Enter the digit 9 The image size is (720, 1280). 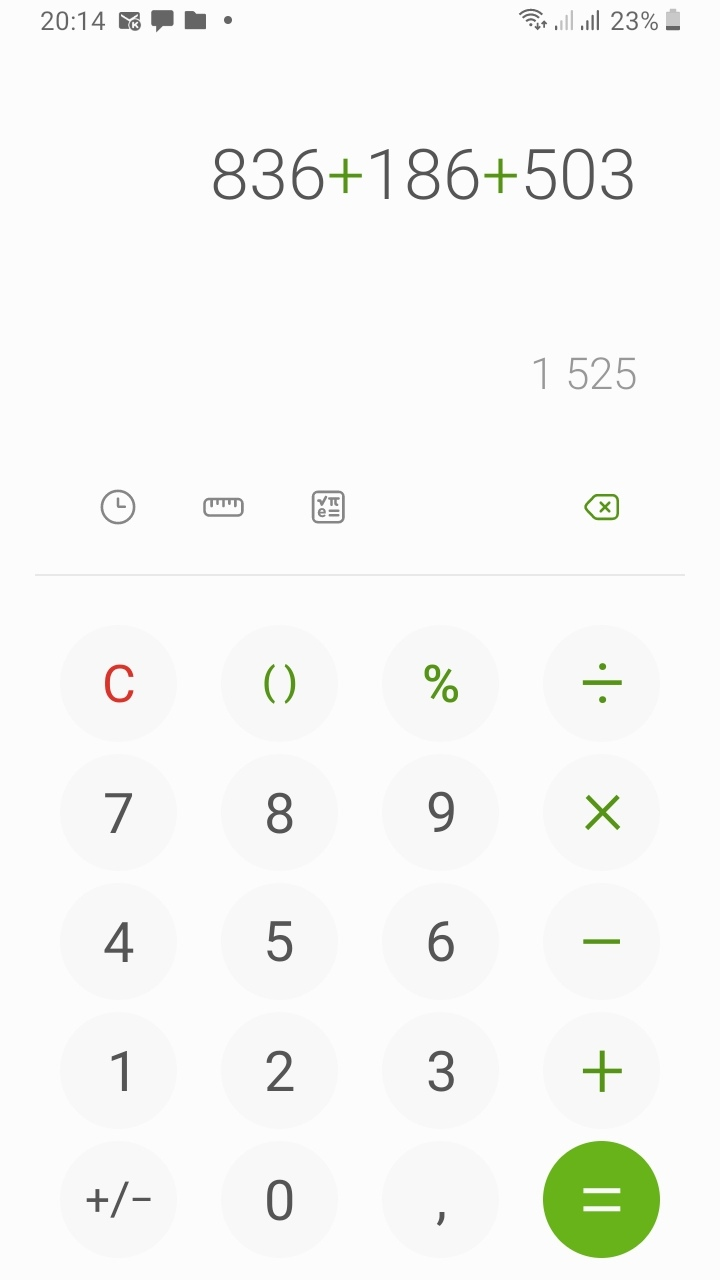coord(440,813)
